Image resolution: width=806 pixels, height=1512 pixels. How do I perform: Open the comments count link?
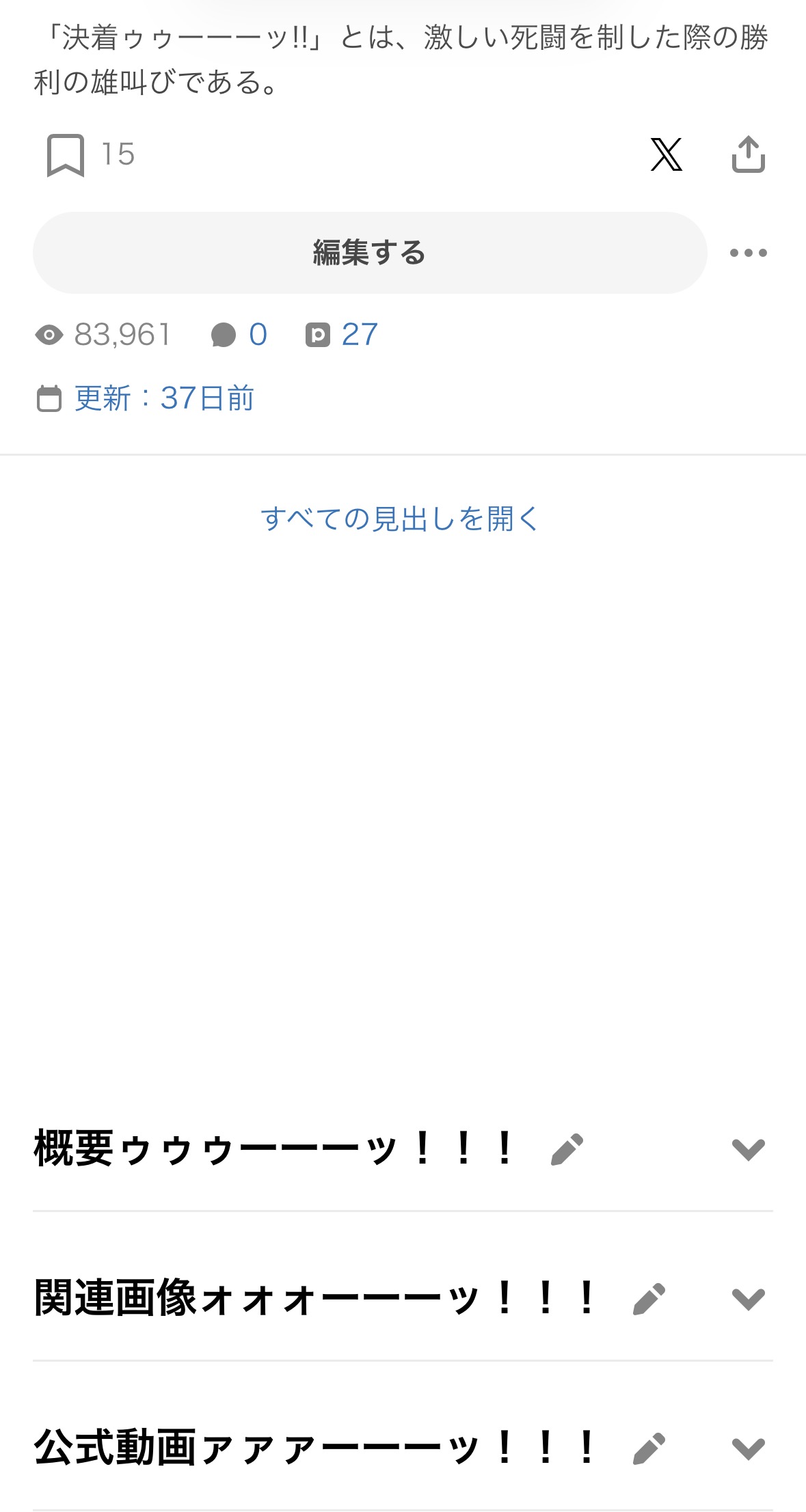[239, 335]
